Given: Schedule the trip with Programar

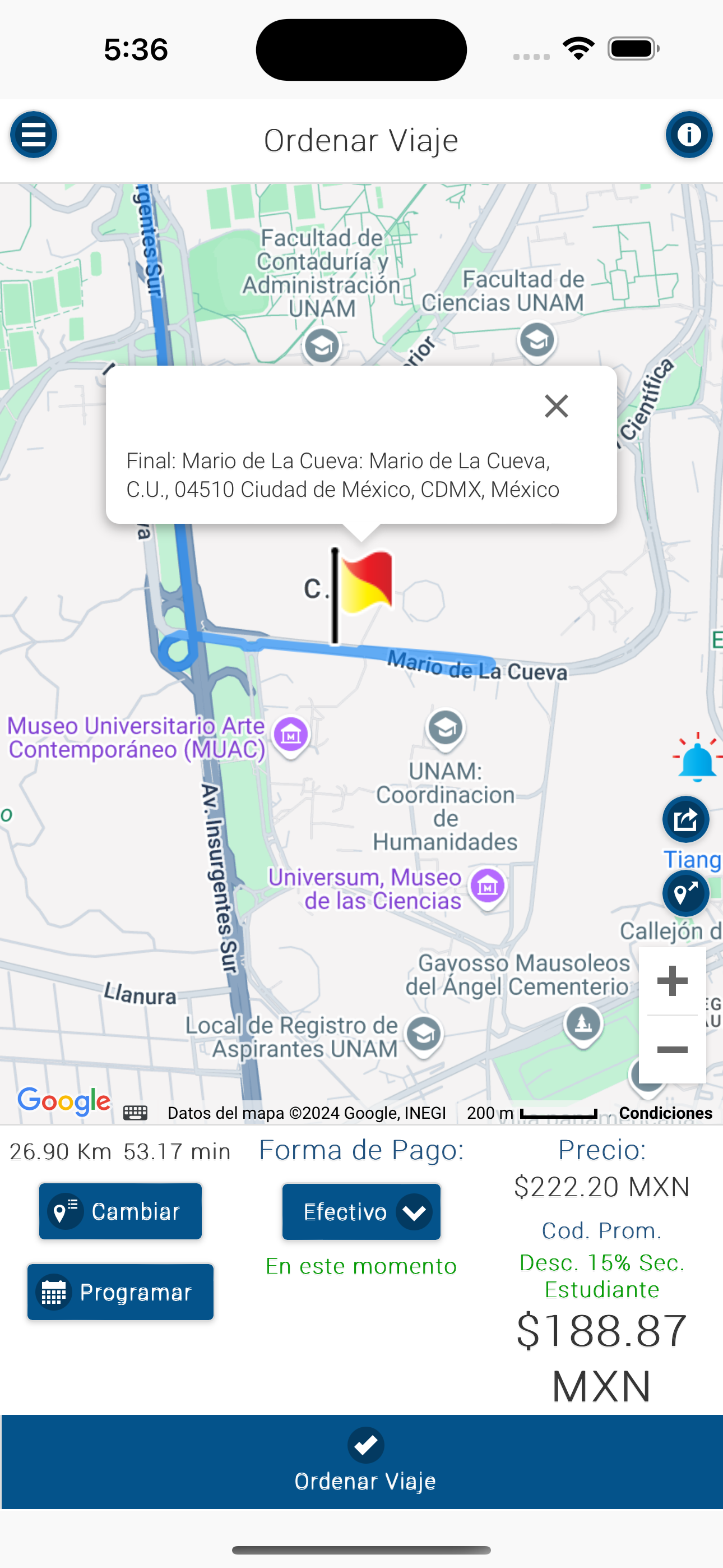Looking at the screenshot, I should coord(121,1292).
